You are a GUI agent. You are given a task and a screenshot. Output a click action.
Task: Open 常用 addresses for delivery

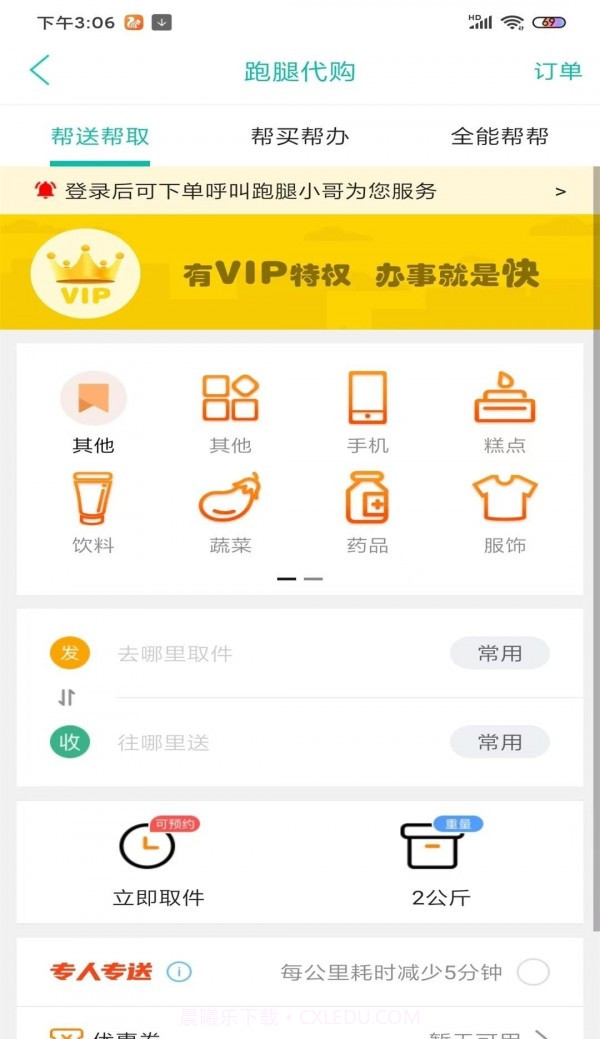(499, 742)
